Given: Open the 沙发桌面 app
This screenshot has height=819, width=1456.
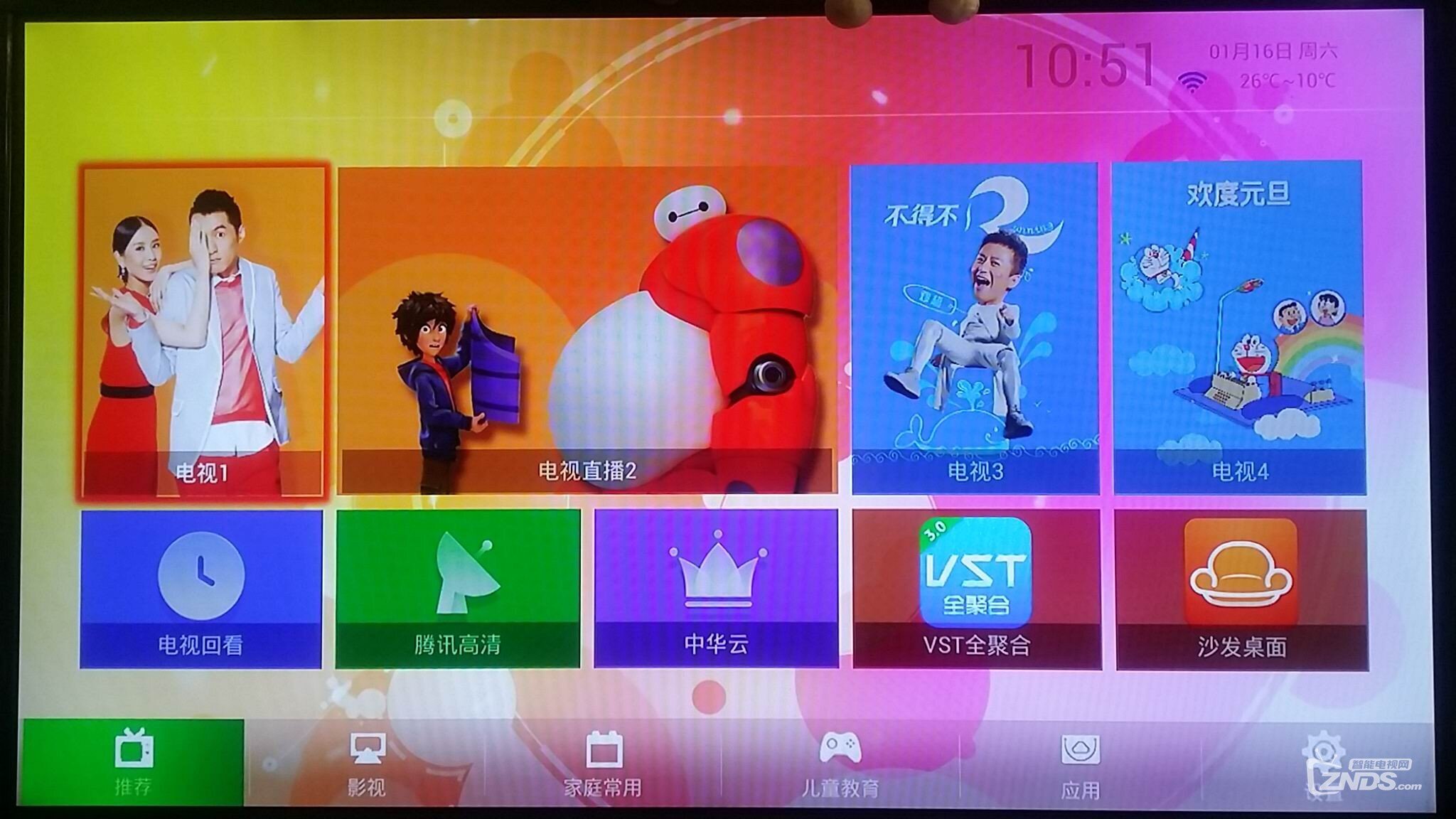Looking at the screenshot, I should [x=1241, y=589].
